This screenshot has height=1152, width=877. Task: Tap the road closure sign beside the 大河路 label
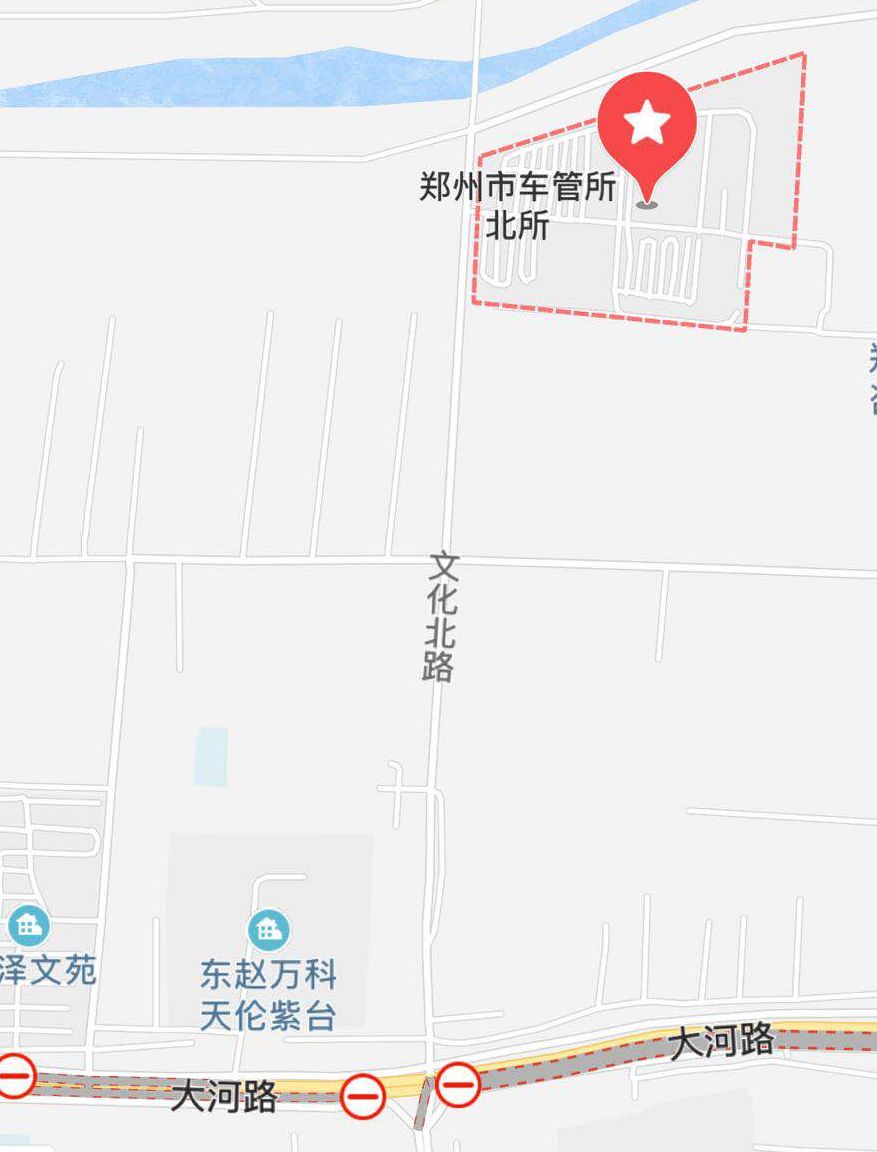pos(362,1097)
